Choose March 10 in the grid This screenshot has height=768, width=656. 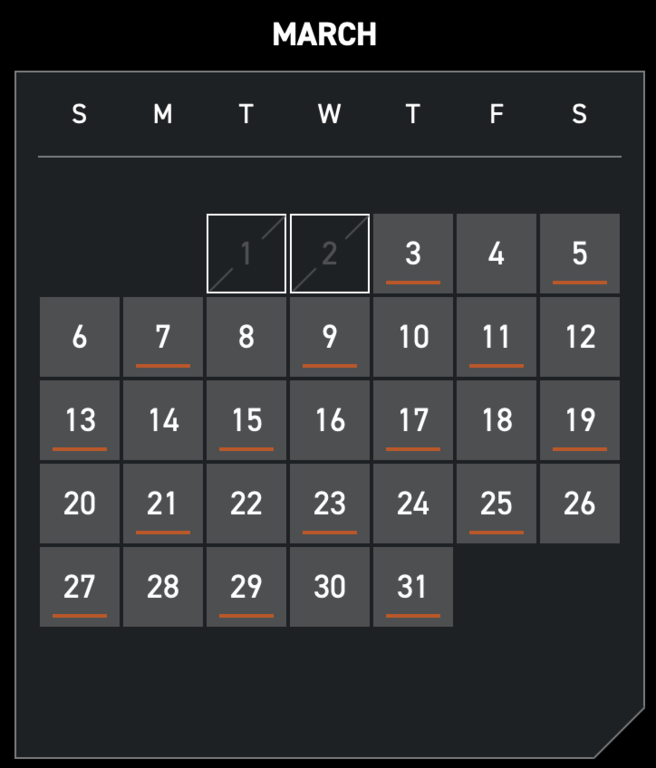click(413, 337)
